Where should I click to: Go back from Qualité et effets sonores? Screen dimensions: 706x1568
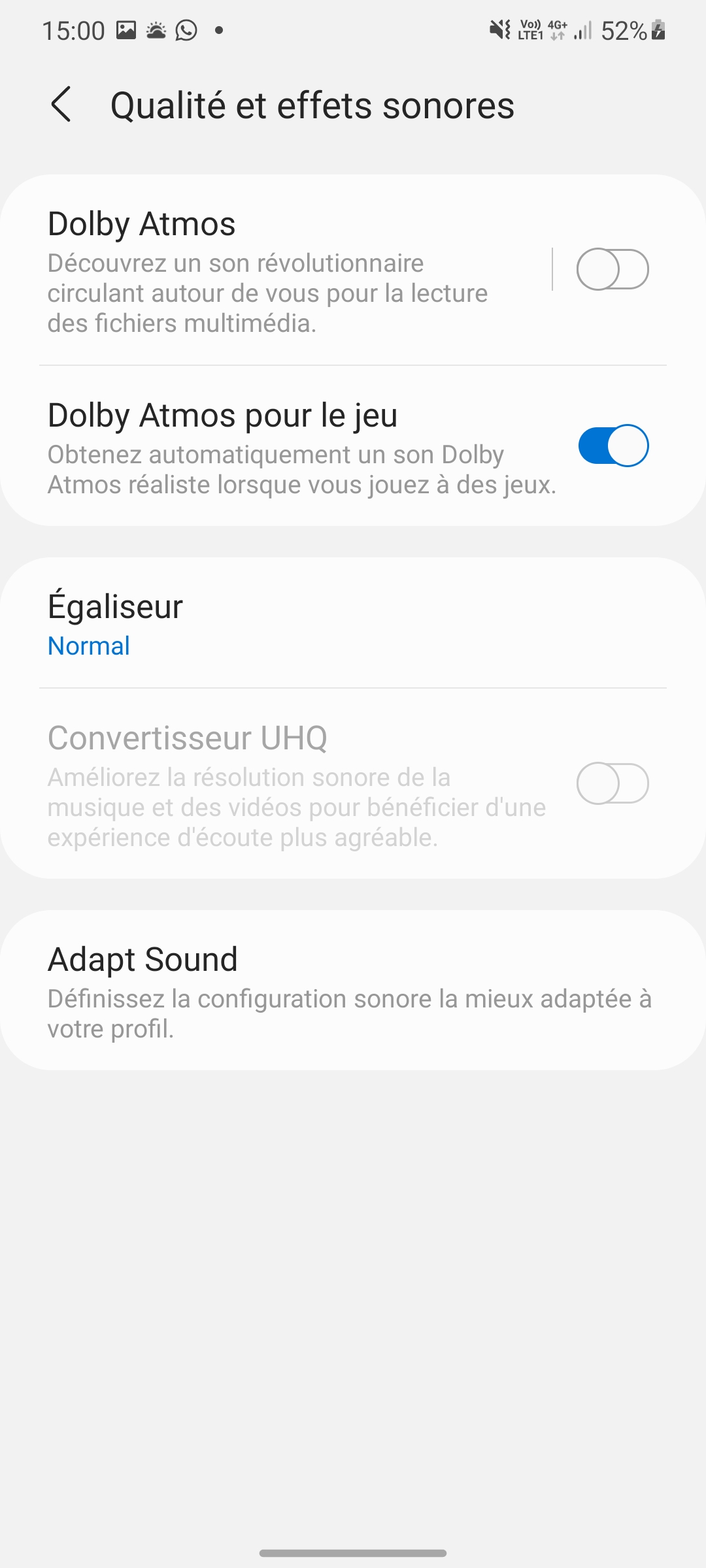pos(61,105)
